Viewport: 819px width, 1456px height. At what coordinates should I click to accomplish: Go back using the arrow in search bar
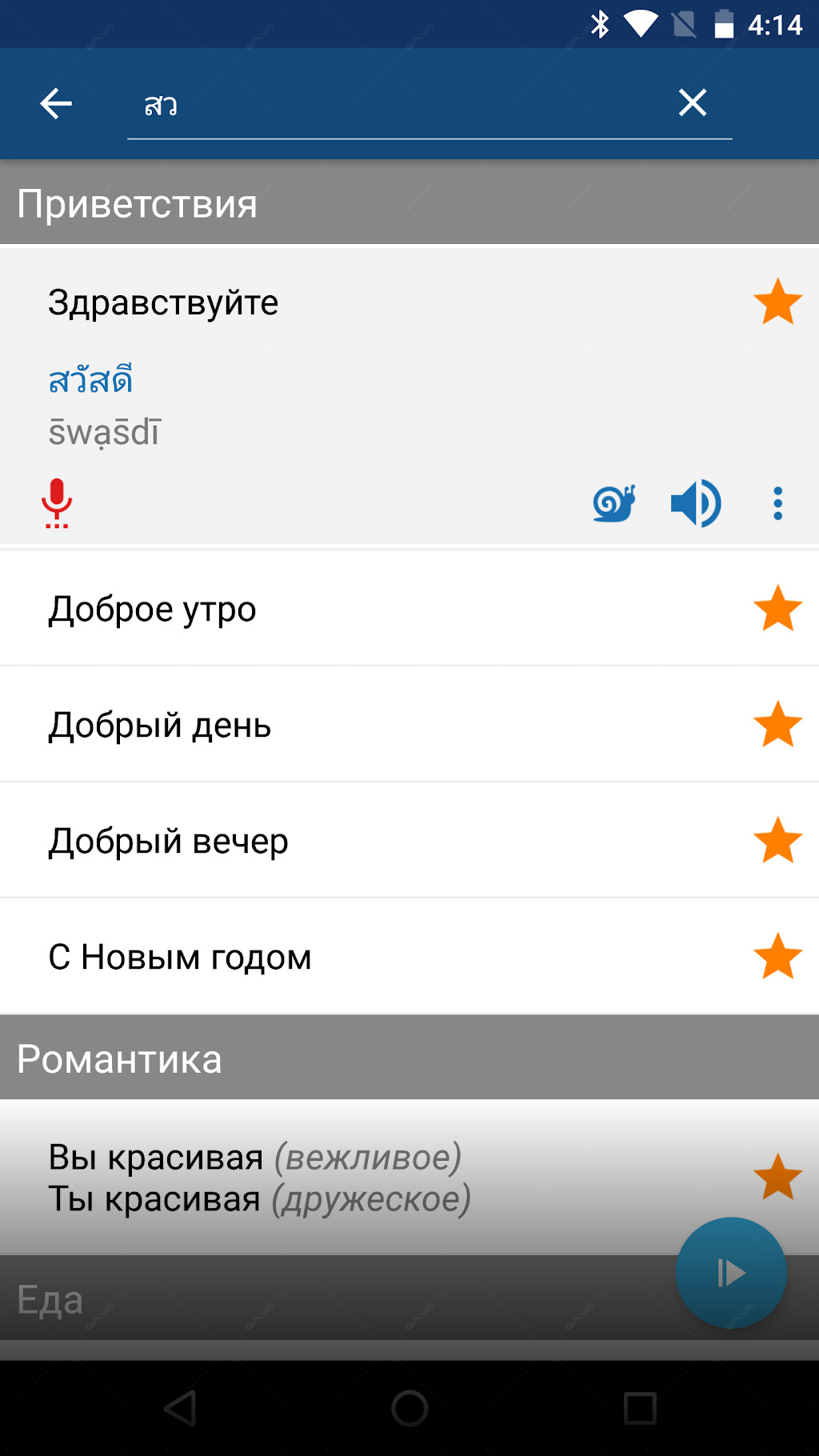click(x=56, y=103)
